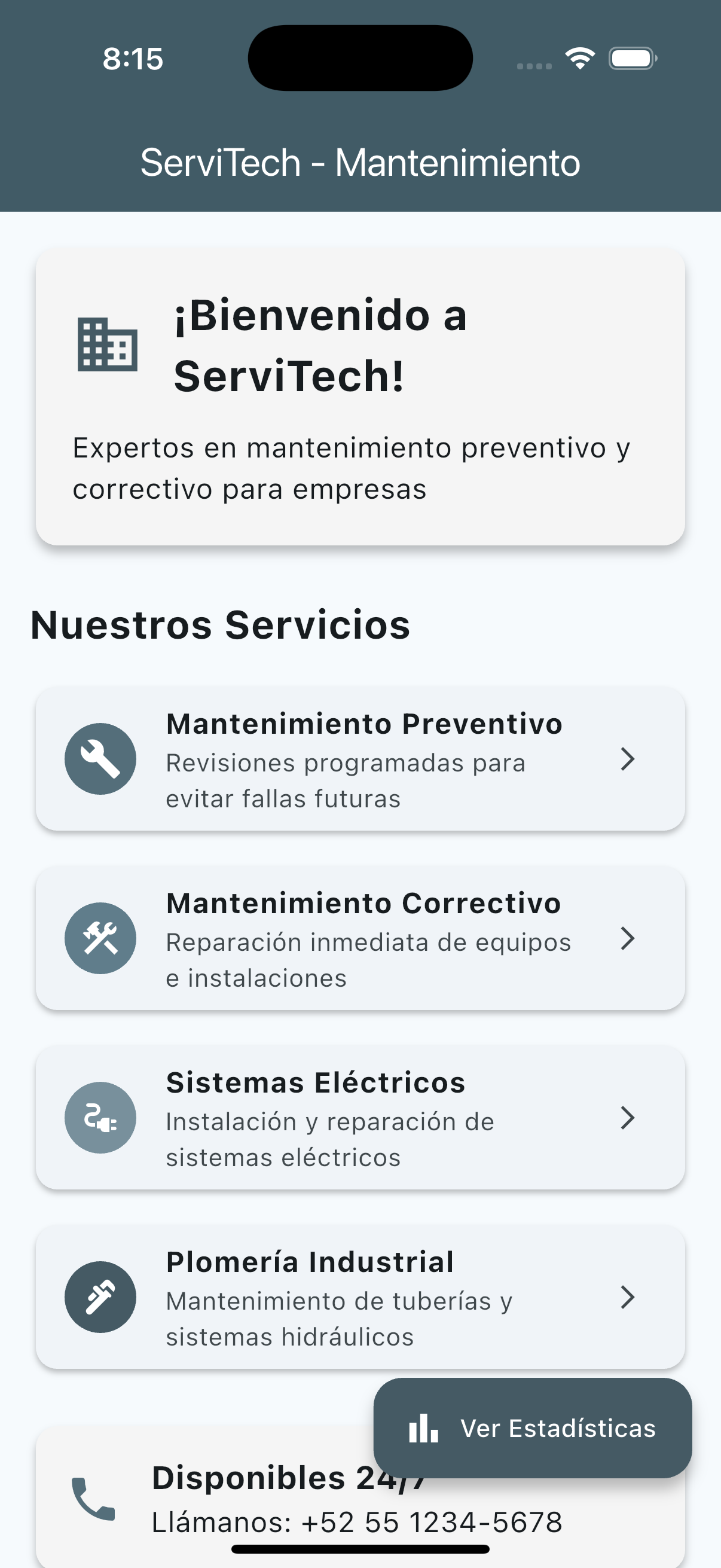Tap the clock showing 8:15
Image resolution: width=721 pixels, height=1568 pixels.
(x=133, y=59)
